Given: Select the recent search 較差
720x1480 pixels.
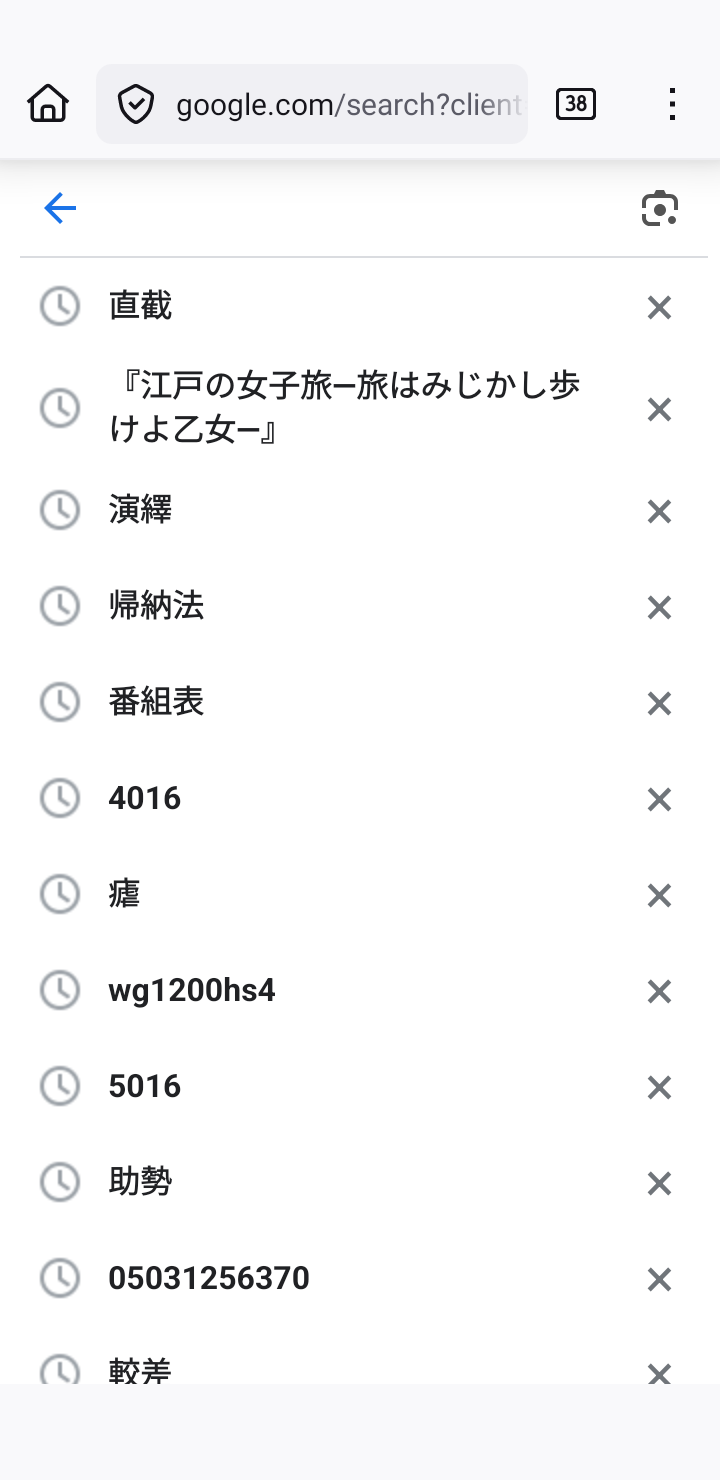Looking at the screenshot, I should click(x=141, y=1370).
